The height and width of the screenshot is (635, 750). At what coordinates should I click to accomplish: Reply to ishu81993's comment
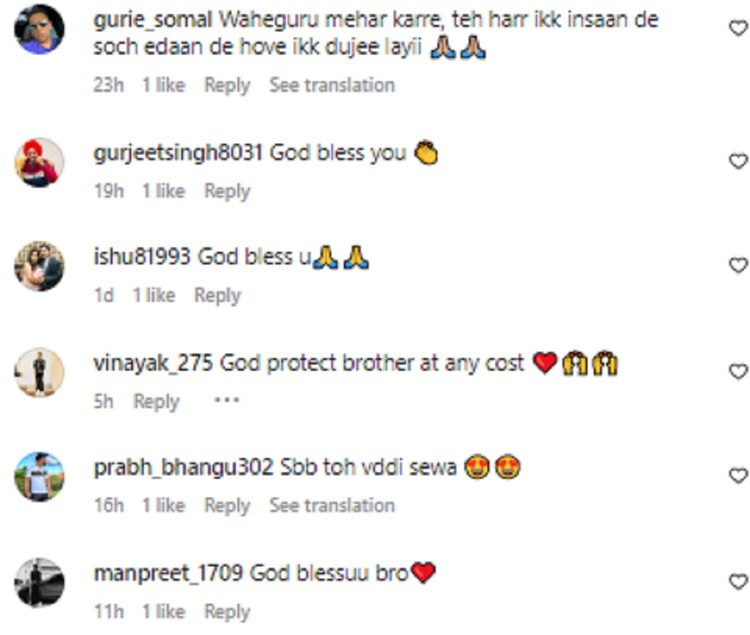click(x=217, y=296)
